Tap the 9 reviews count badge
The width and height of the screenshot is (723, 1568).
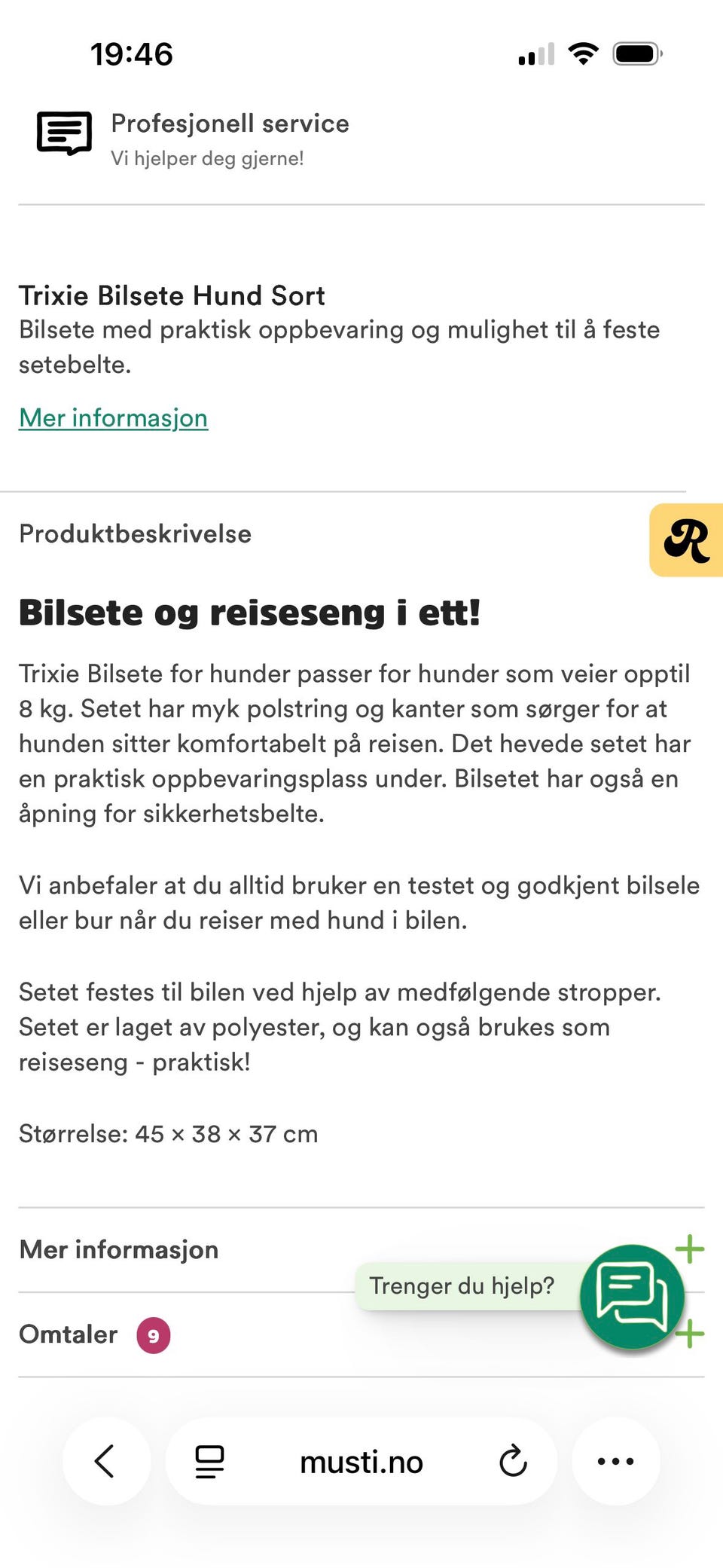coord(154,1334)
